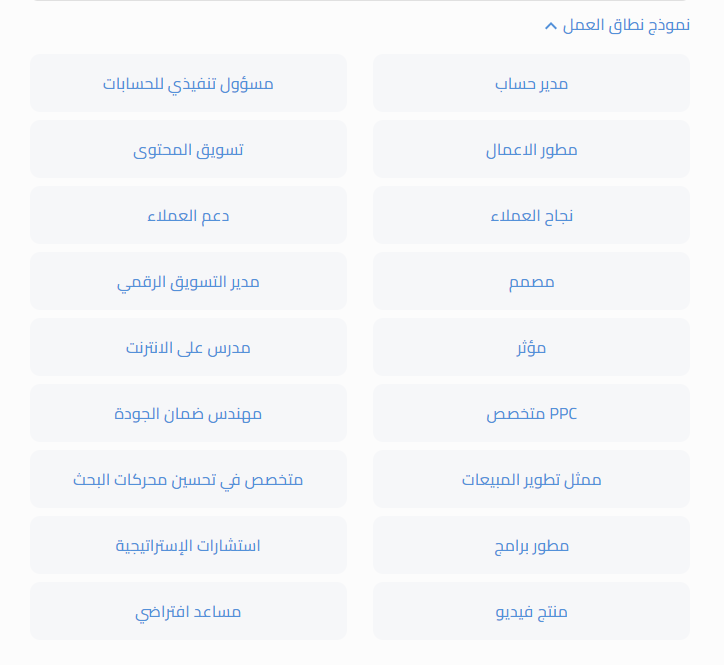This screenshot has height=665, width=724.
Task: Choose the مؤثر template
Action: click(531, 348)
